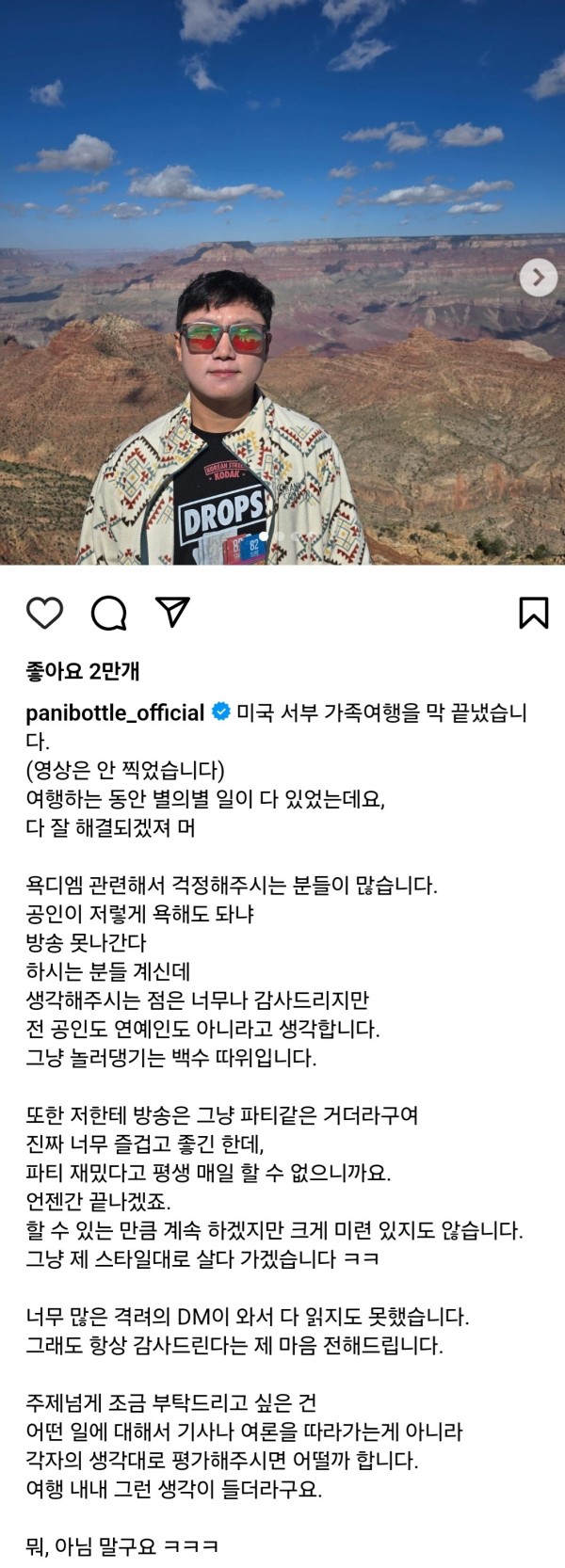Image resolution: width=565 pixels, height=1568 pixels.
Task: Share this post via paper plane icon
Action: pos(173,612)
